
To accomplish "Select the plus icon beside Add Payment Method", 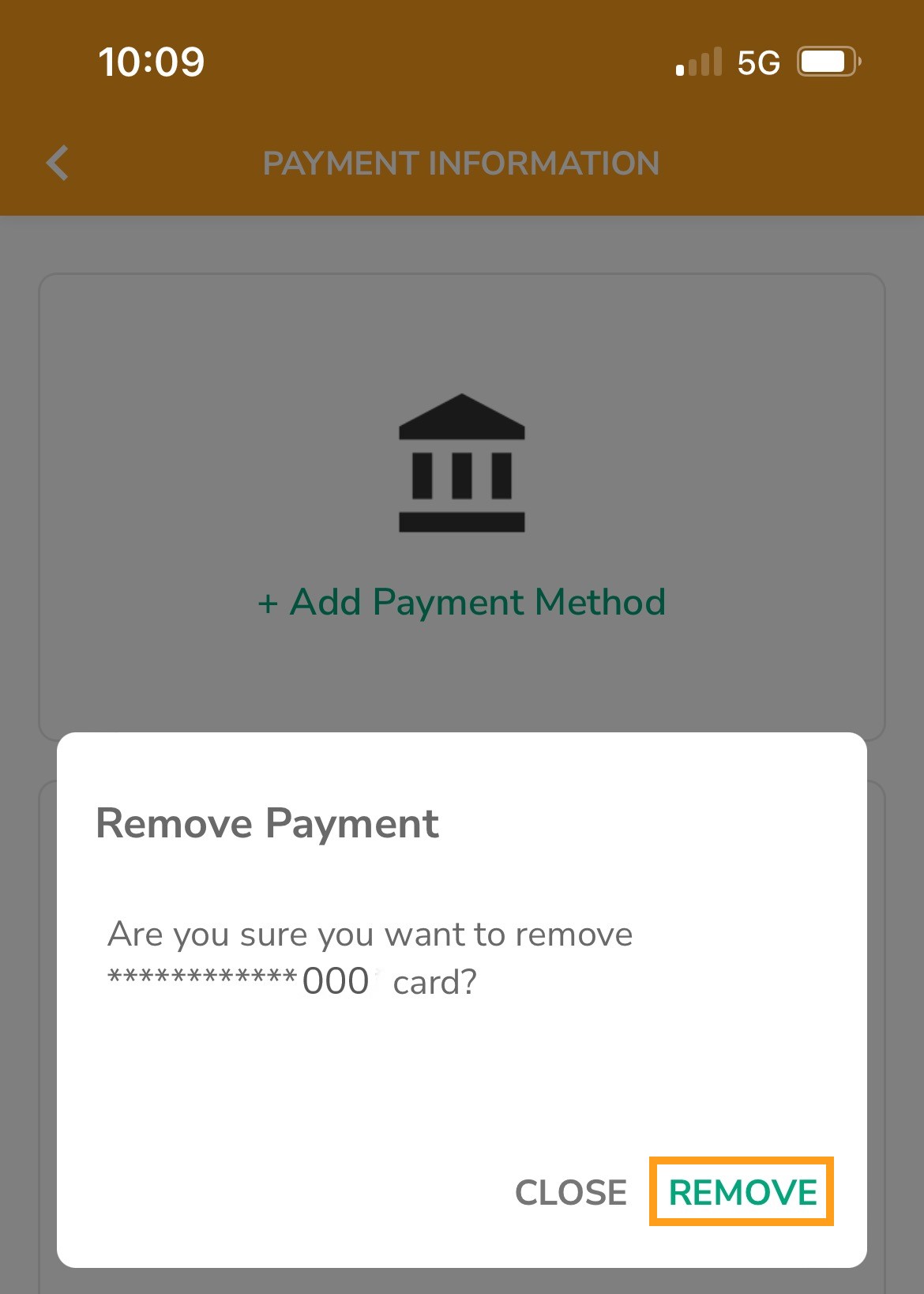I will (x=269, y=602).
